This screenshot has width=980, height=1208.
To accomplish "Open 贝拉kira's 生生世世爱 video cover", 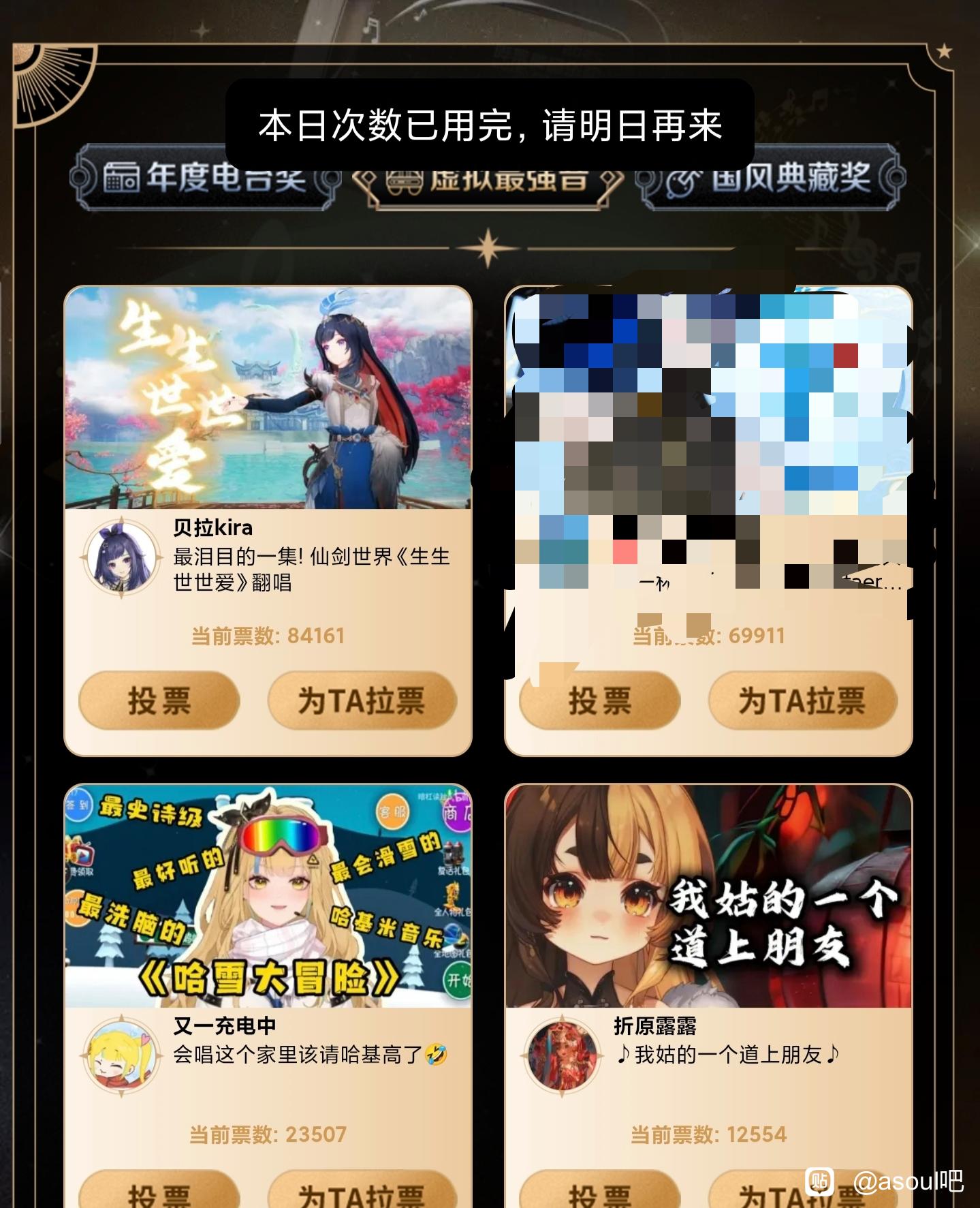I will tap(268, 398).
